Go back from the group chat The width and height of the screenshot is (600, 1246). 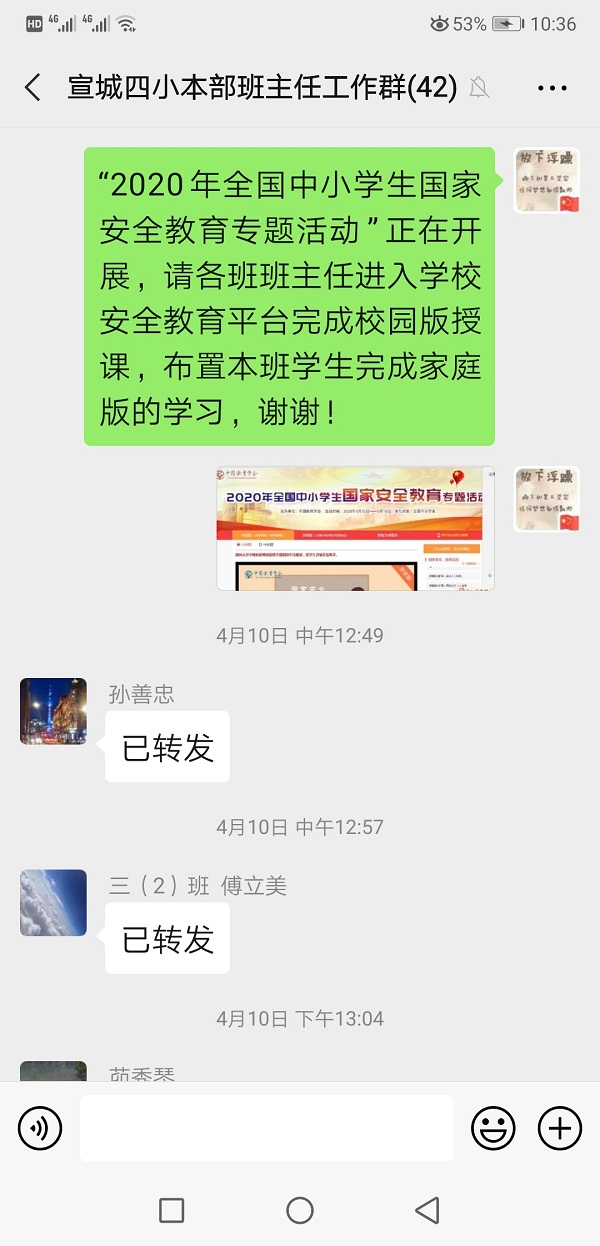pyautogui.click(x=33, y=87)
